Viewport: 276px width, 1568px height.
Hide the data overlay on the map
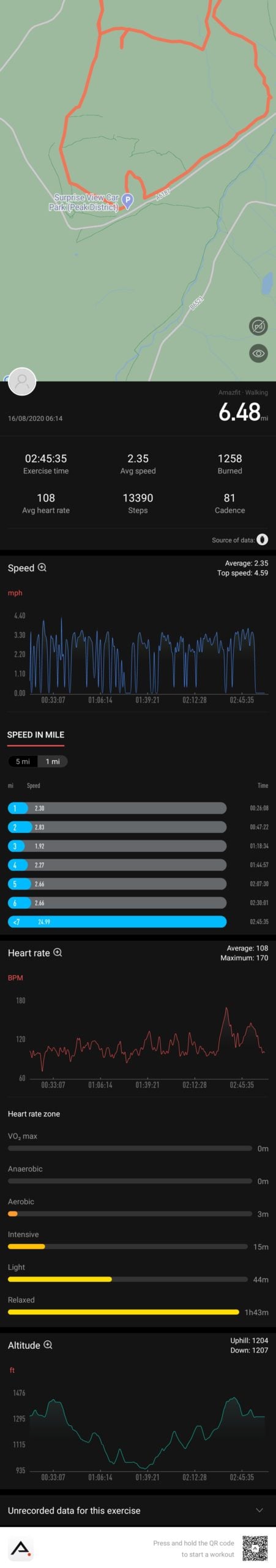click(x=258, y=326)
